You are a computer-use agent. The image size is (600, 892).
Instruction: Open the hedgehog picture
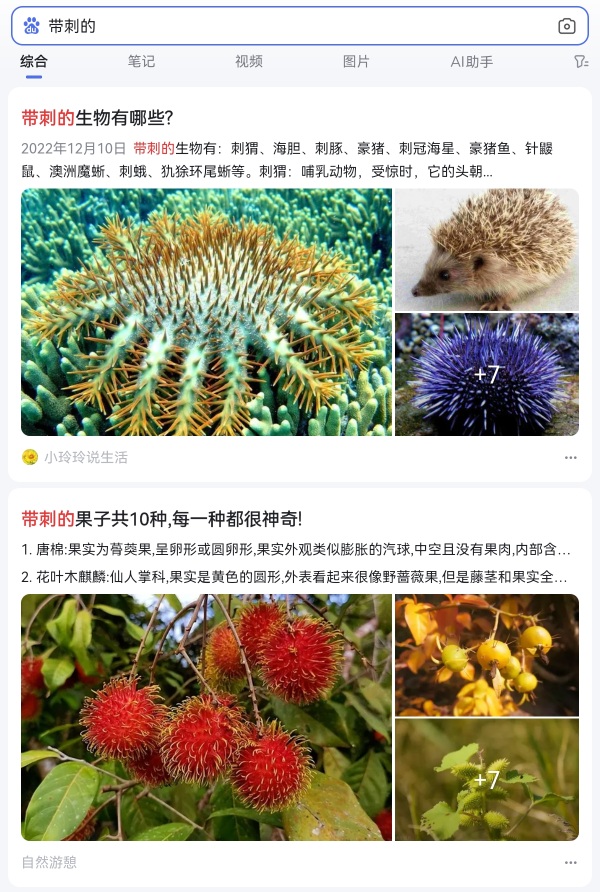click(486, 249)
